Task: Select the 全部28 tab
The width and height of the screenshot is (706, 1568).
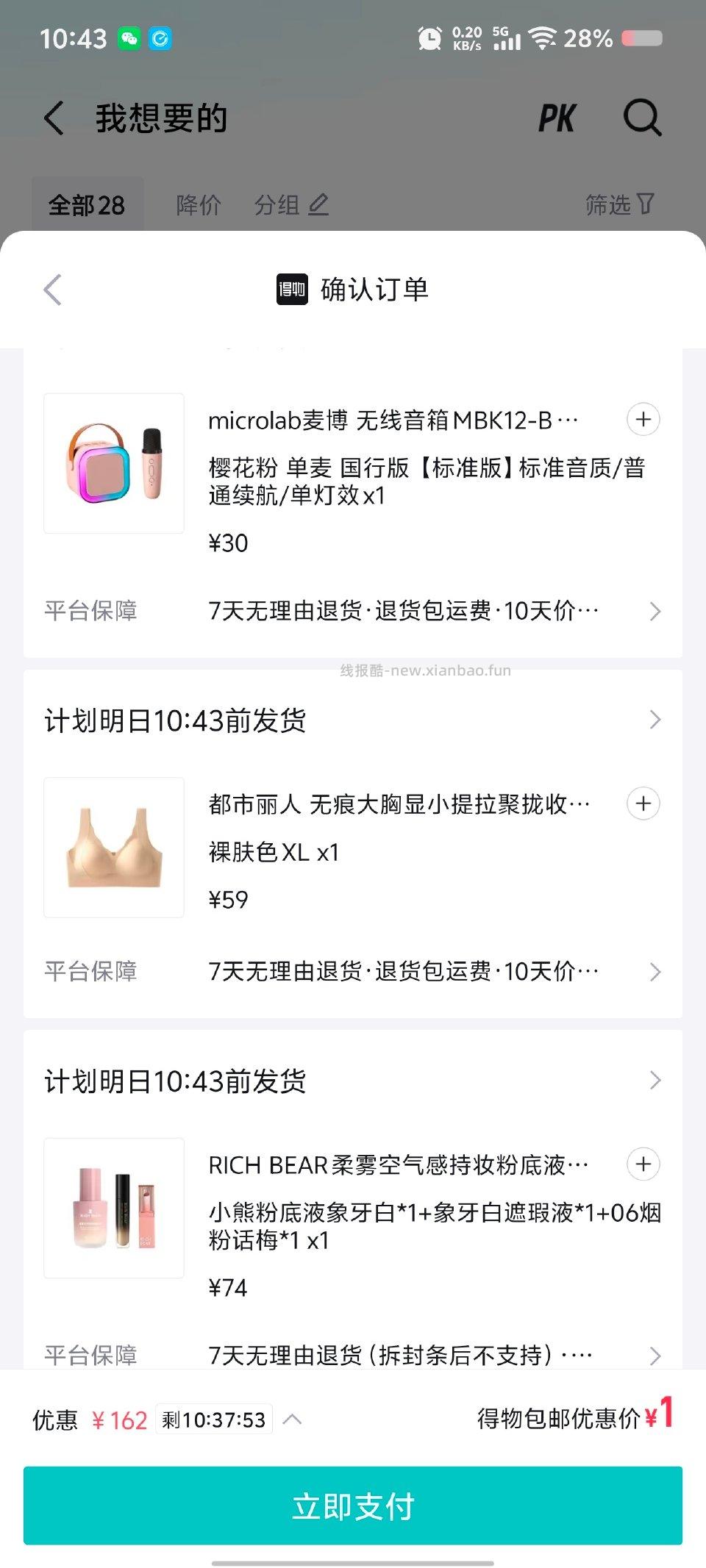Action: (x=86, y=205)
